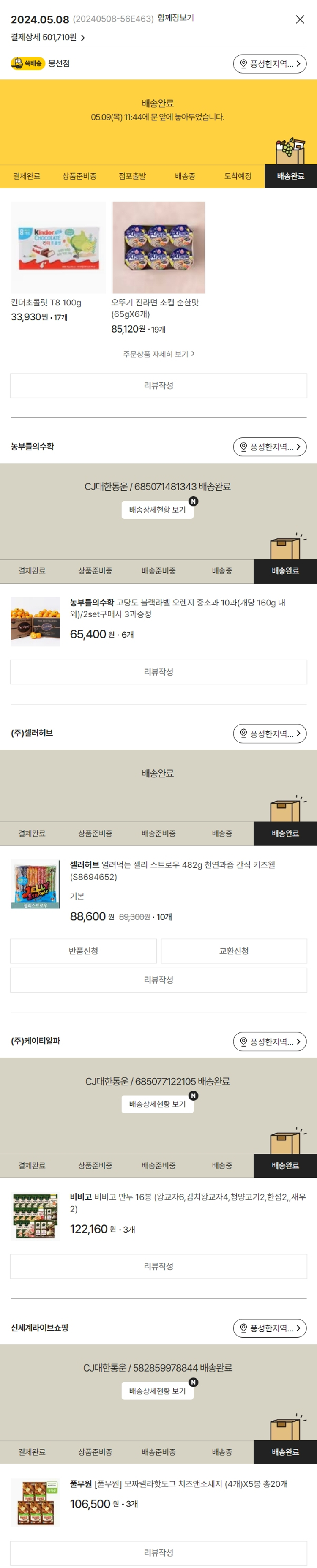Expand 주문상품 자세히 보기

pos(158,354)
